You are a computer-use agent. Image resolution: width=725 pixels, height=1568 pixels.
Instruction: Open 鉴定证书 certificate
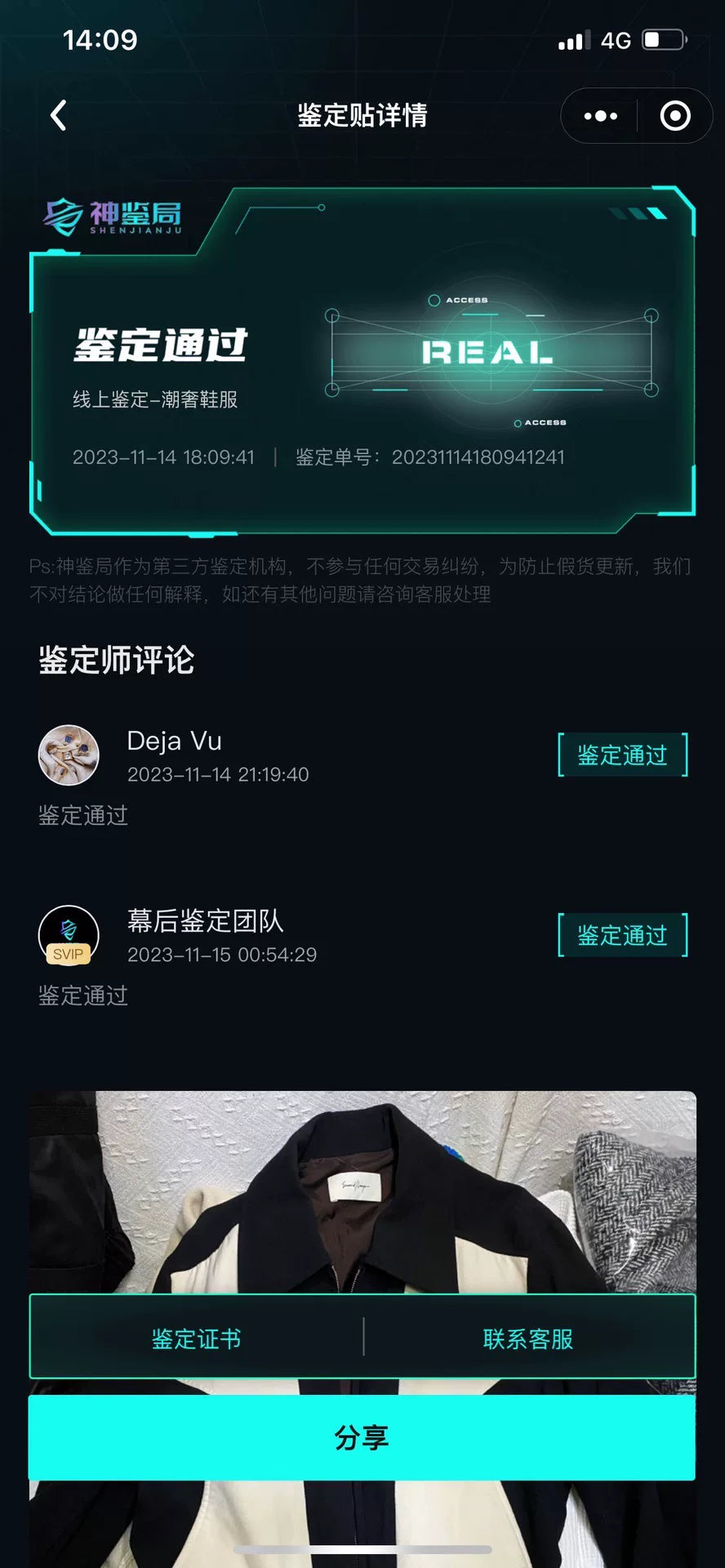[196, 1339]
